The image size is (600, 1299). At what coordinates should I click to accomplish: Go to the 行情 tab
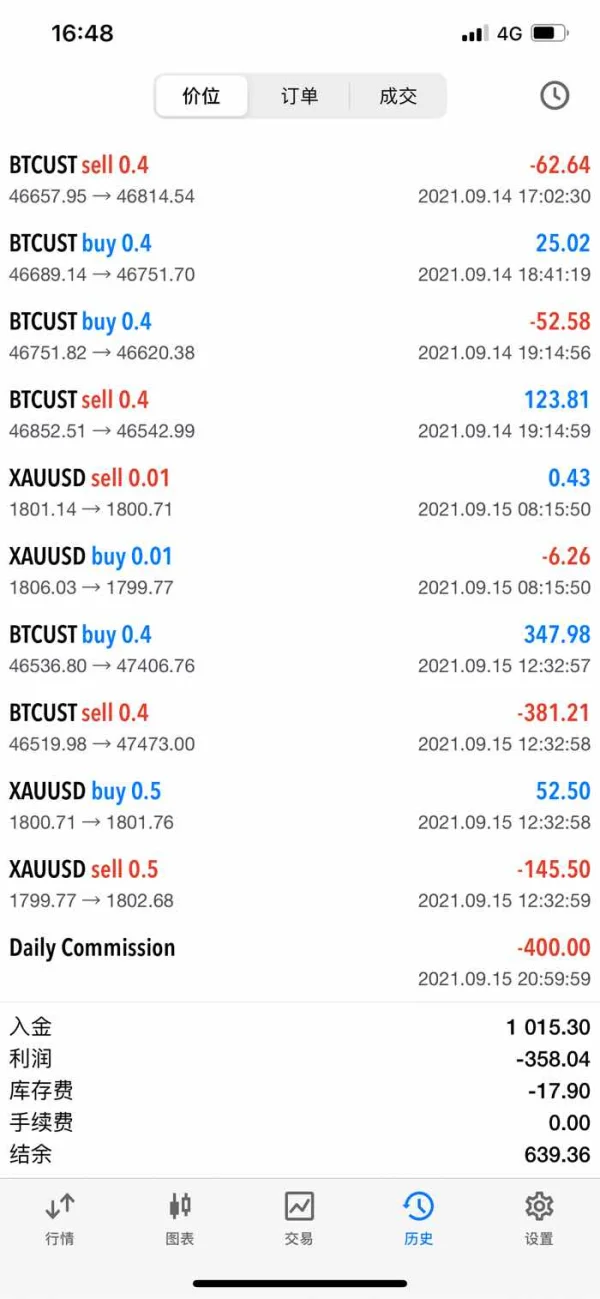tap(60, 1218)
